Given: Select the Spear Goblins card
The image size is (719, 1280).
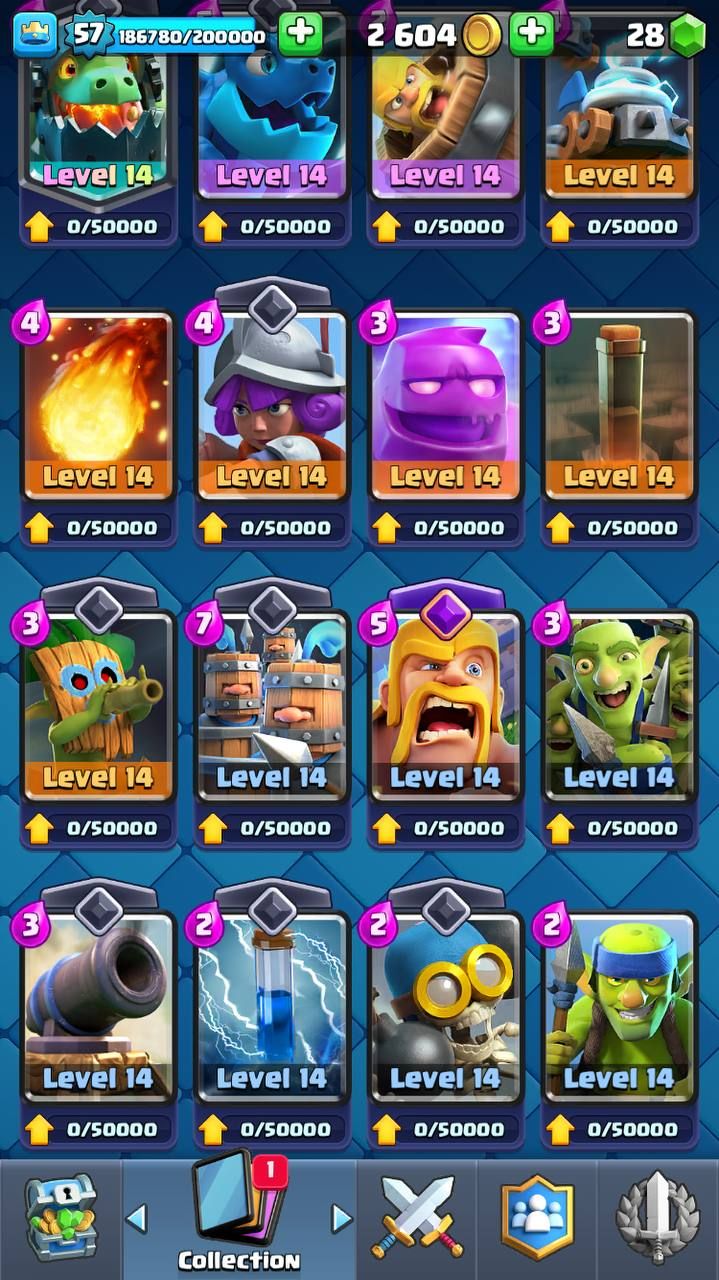Looking at the screenshot, I should click(619, 1005).
